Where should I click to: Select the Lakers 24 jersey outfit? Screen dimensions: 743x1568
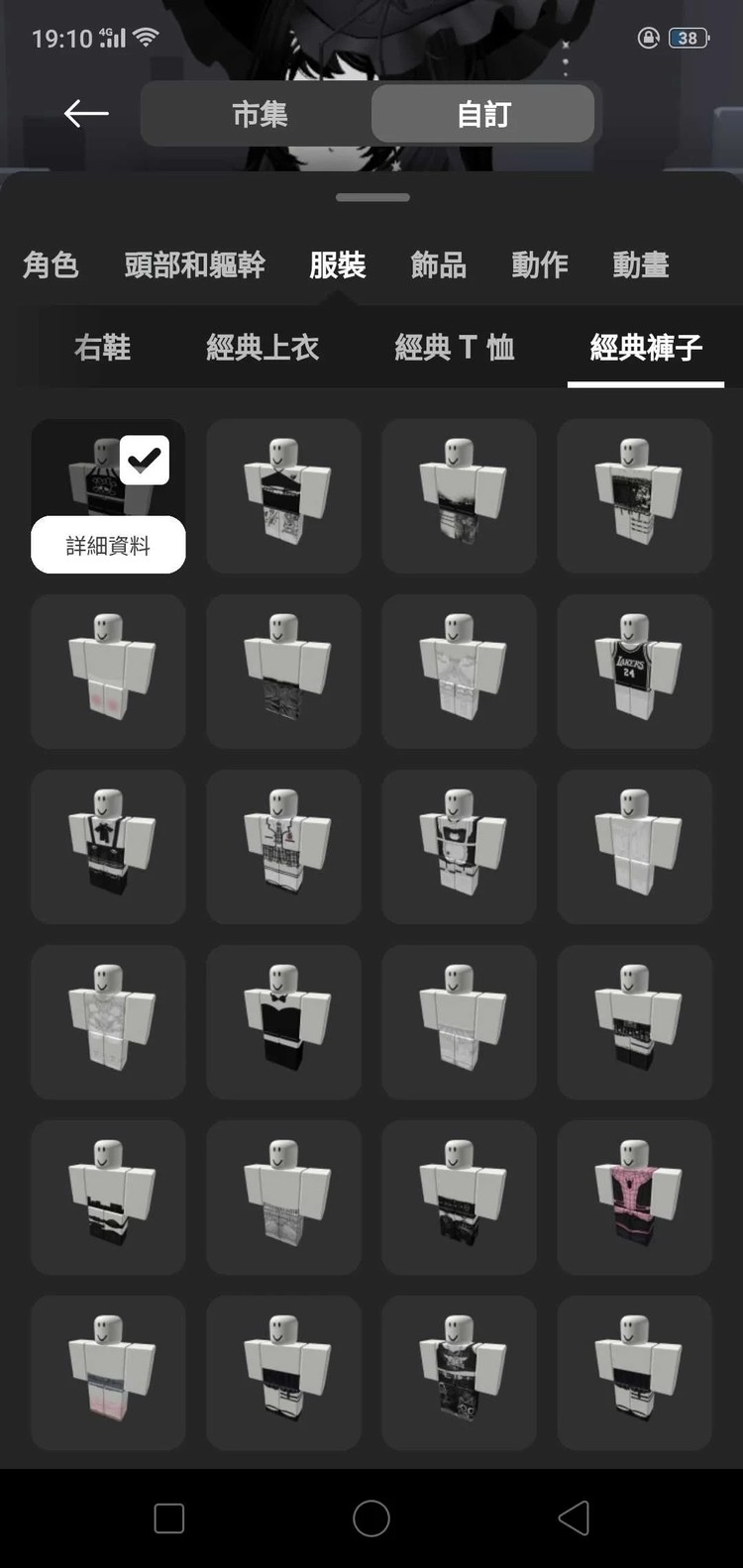click(x=634, y=671)
